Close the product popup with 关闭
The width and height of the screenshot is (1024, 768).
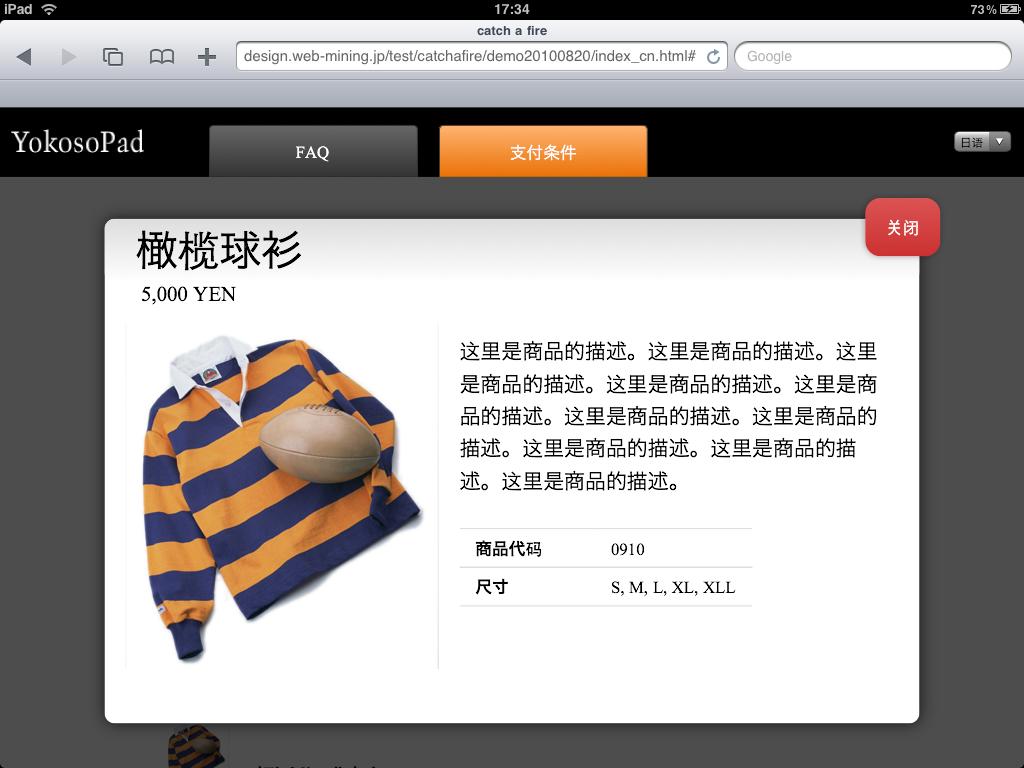tap(902, 228)
